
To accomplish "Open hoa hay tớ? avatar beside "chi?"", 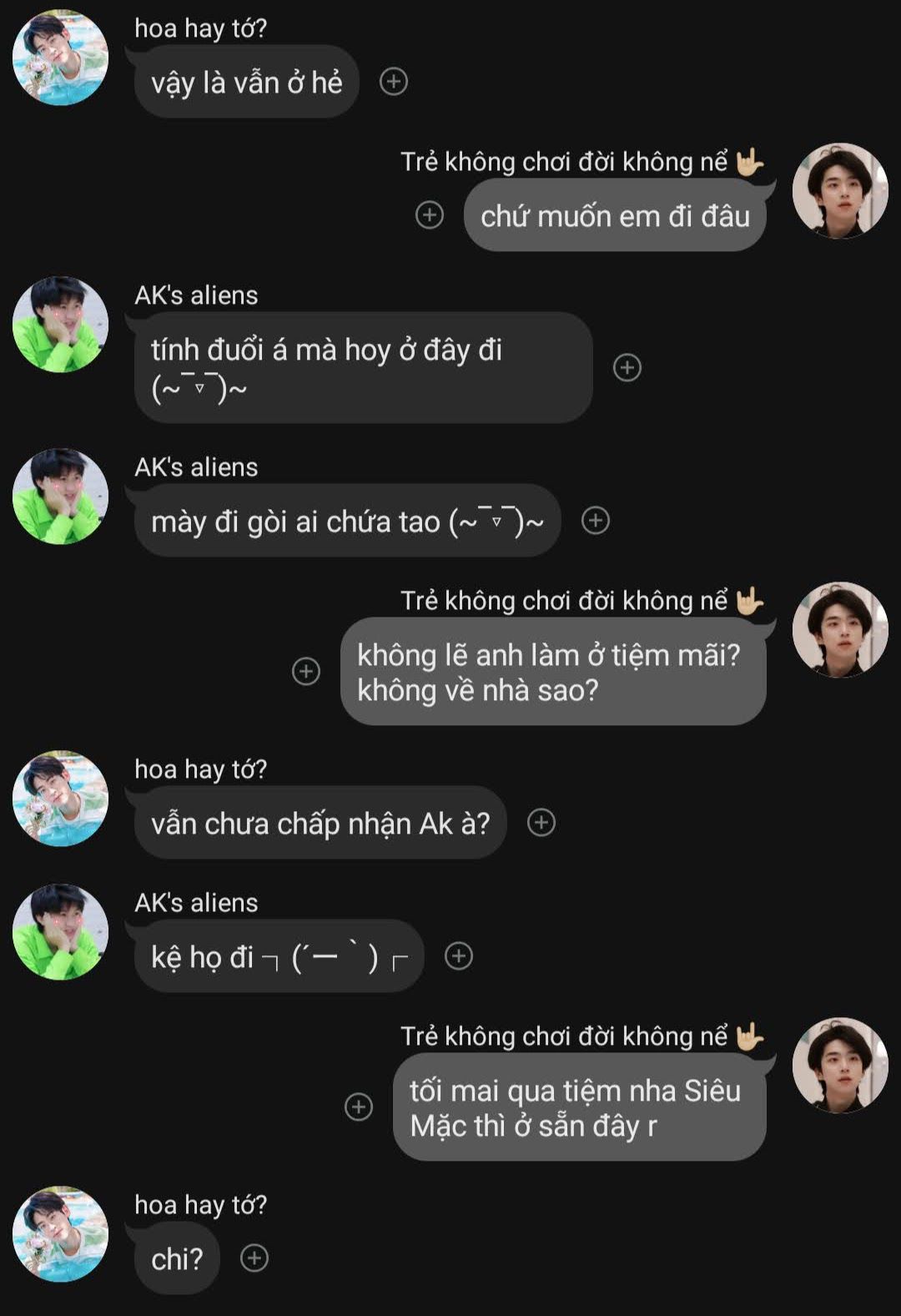I will 60,1233.
